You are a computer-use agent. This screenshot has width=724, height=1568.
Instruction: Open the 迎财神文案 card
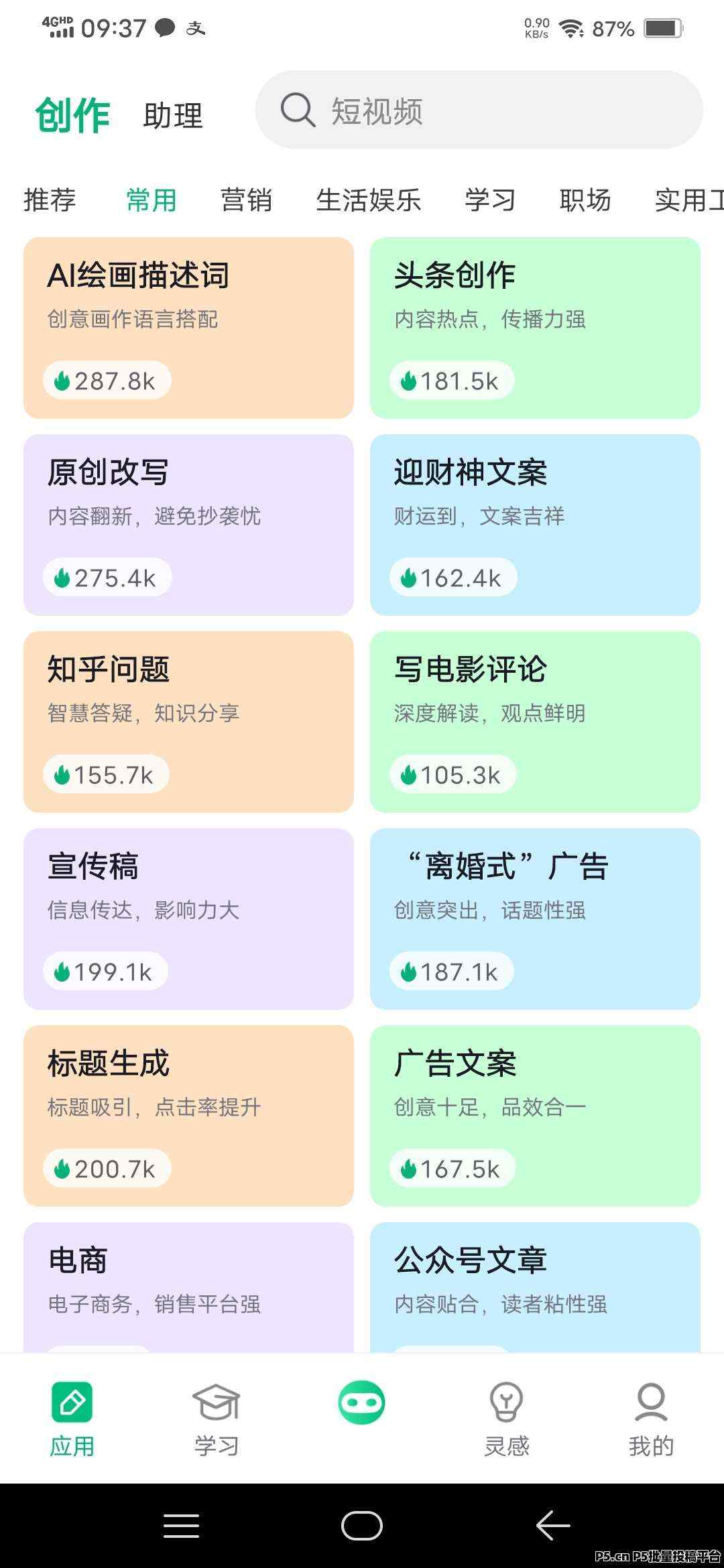(x=535, y=525)
